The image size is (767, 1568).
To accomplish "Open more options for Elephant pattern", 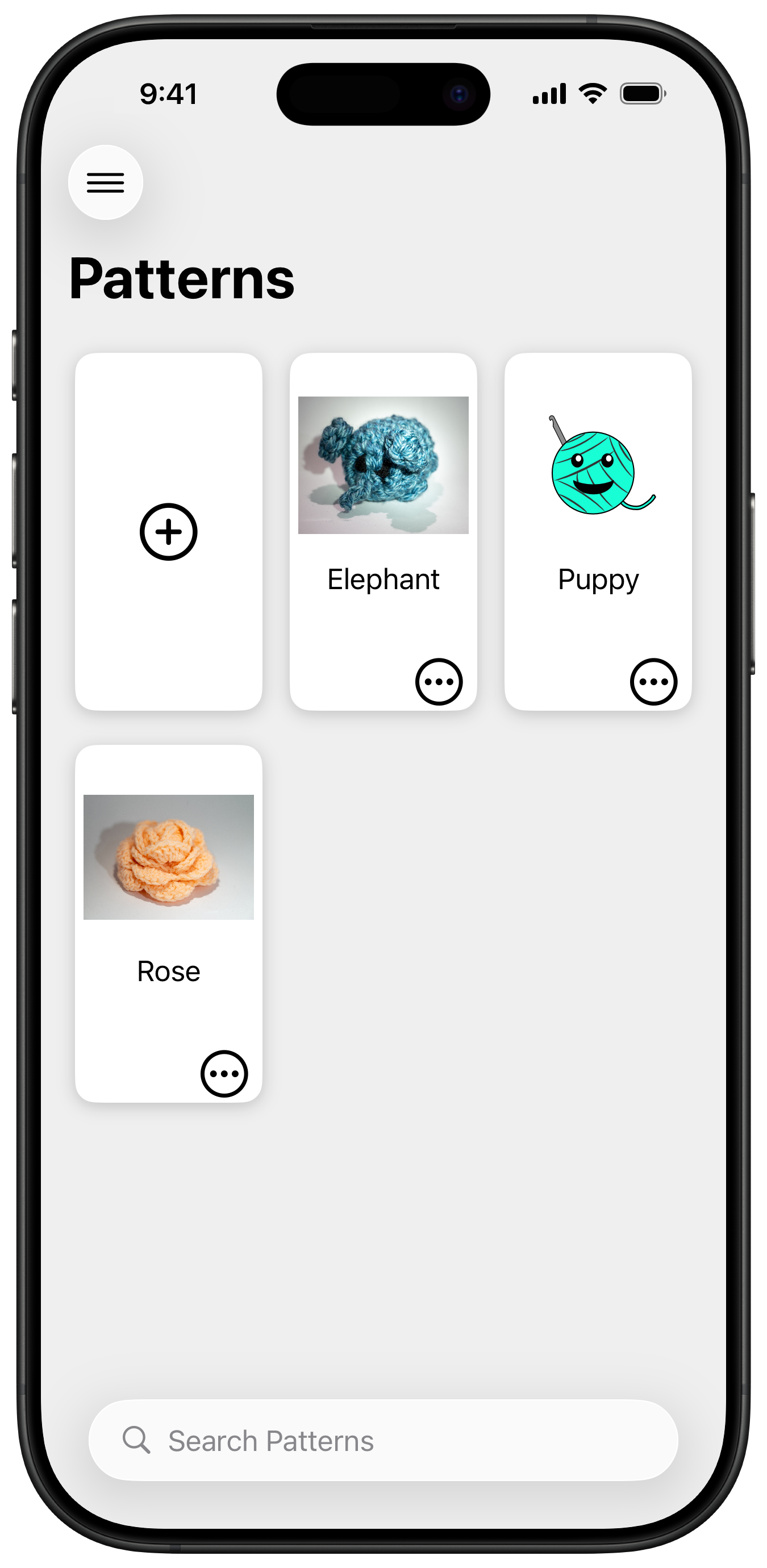I will click(439, 682).
